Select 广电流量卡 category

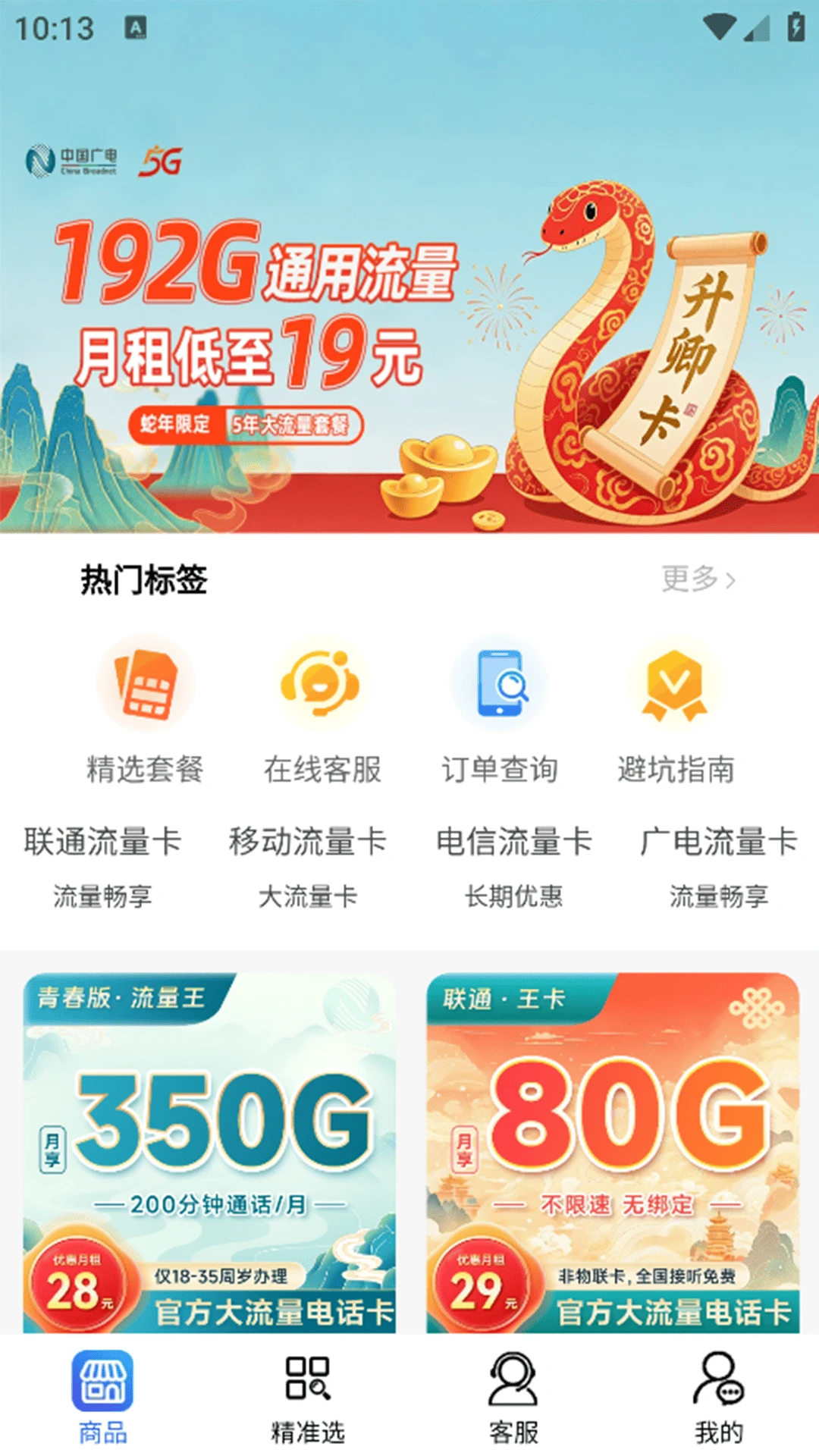(718, 864)
